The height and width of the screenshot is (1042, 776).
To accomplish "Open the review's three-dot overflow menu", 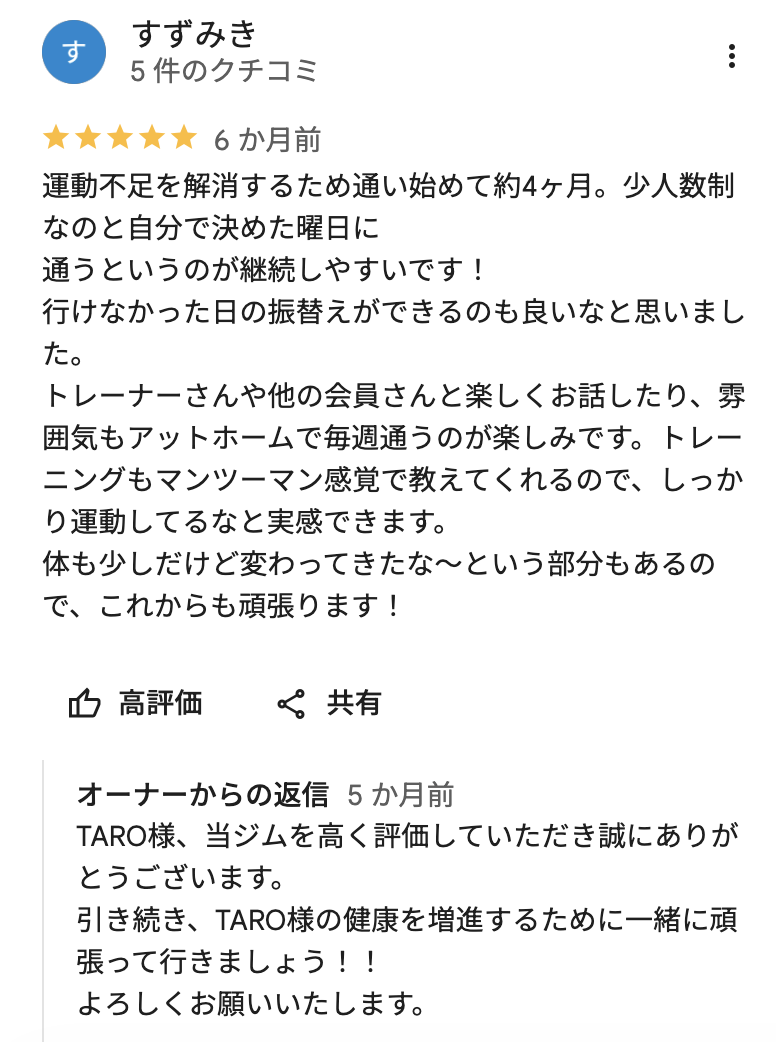I will pos(731,56).
